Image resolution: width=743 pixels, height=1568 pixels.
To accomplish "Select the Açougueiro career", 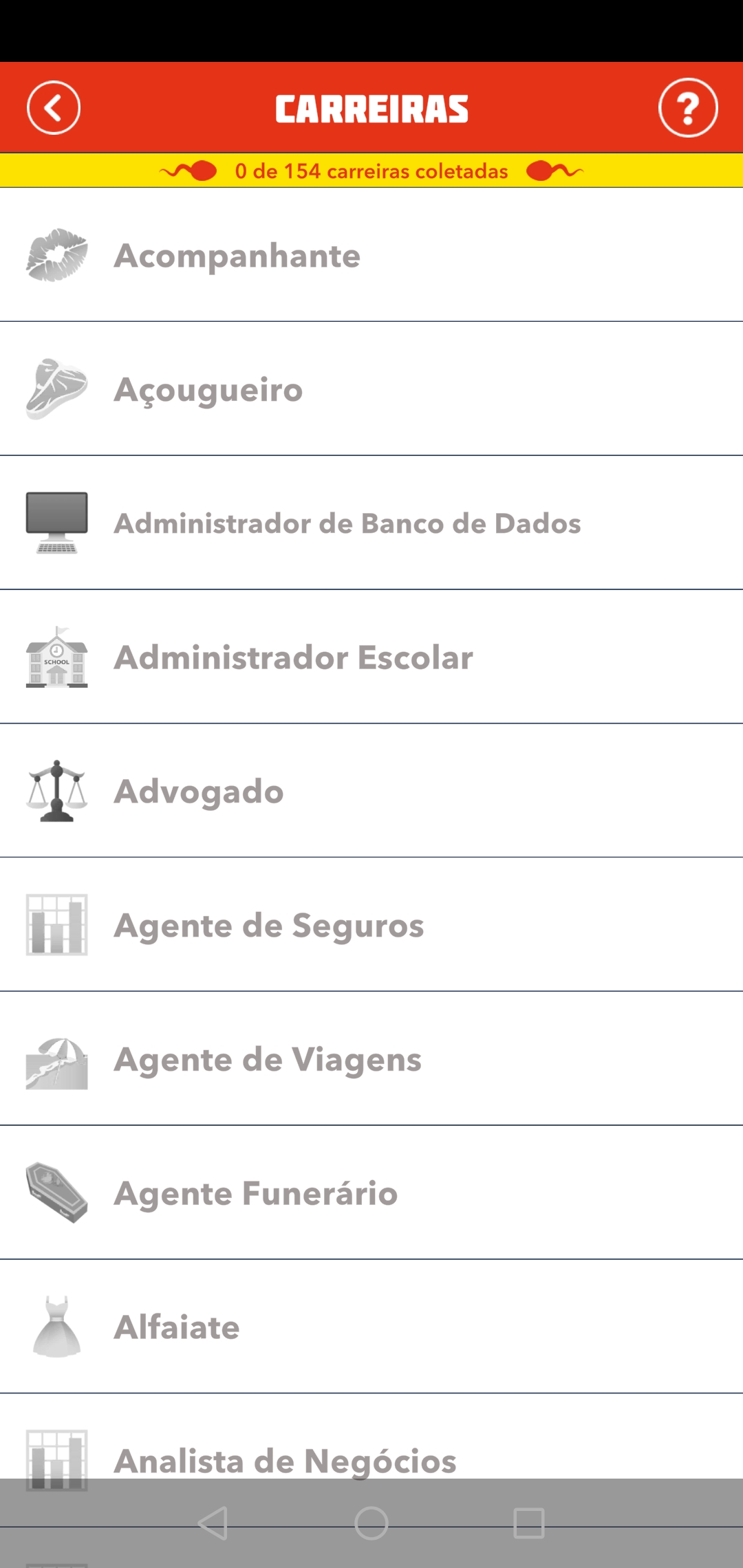I will click(371, 389).
